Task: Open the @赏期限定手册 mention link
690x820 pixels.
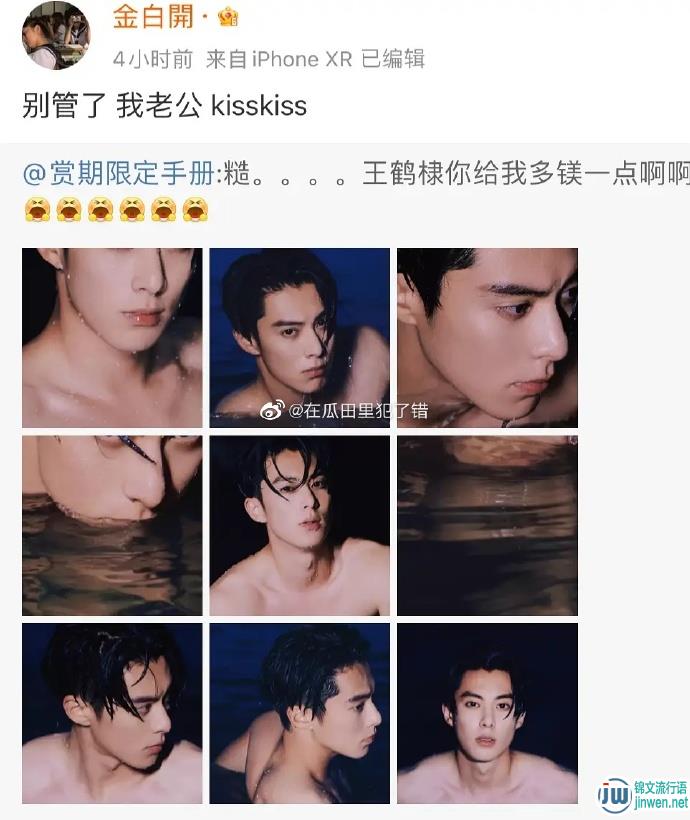Action: (118, 174)
